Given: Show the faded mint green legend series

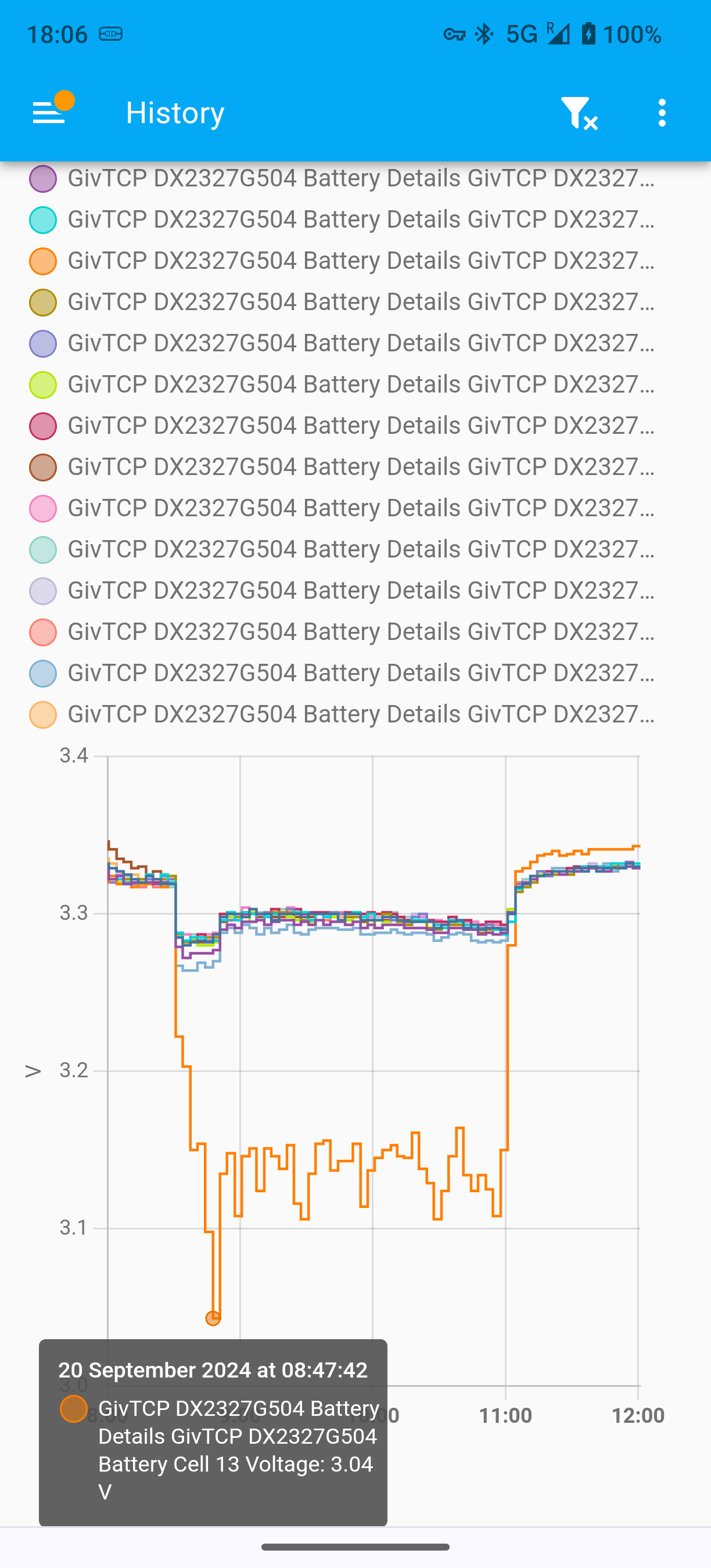Looking at the screenshot, I should [x=342, y=549].
